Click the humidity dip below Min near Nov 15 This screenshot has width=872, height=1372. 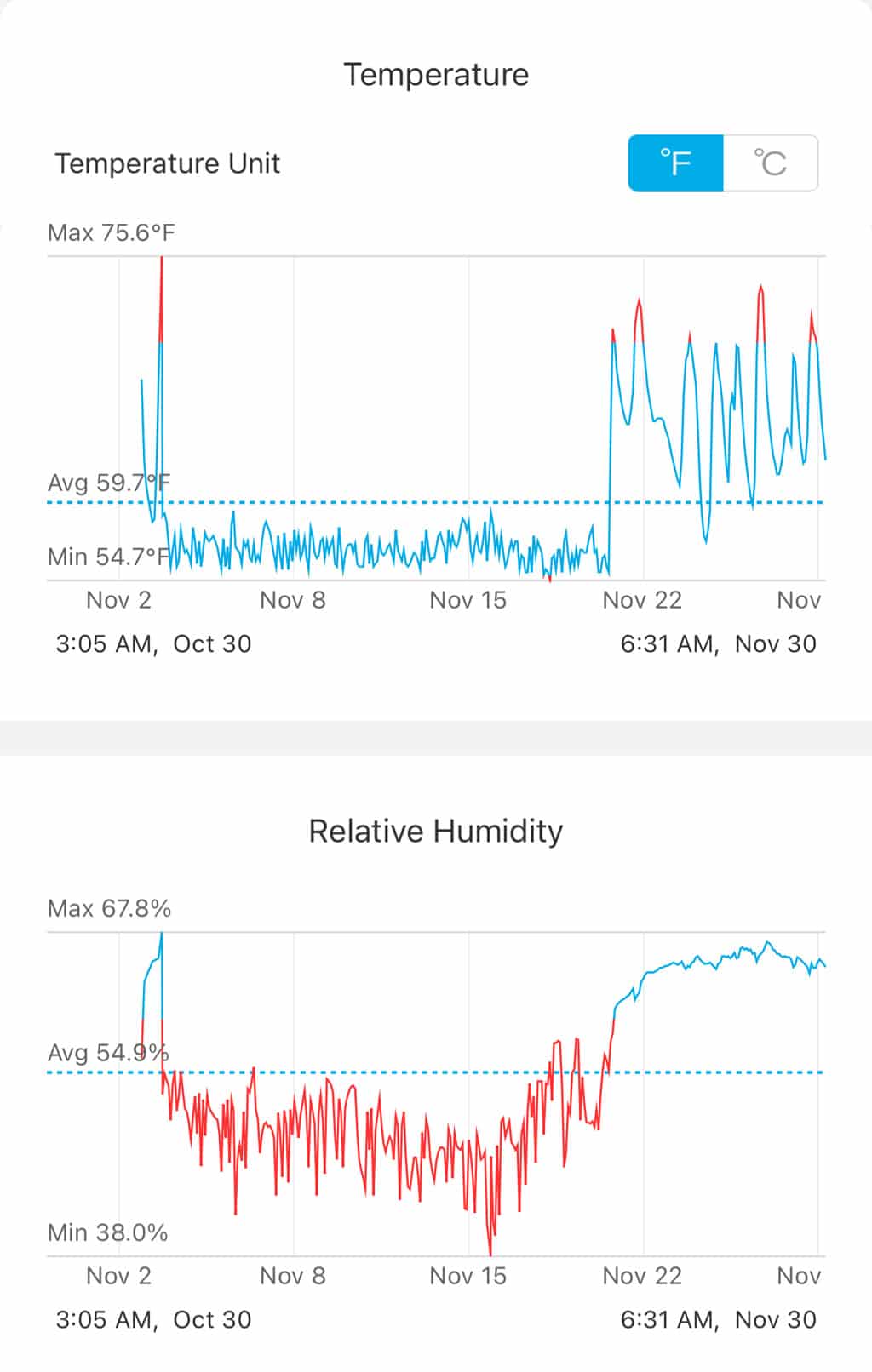[x=491, y=1249]
